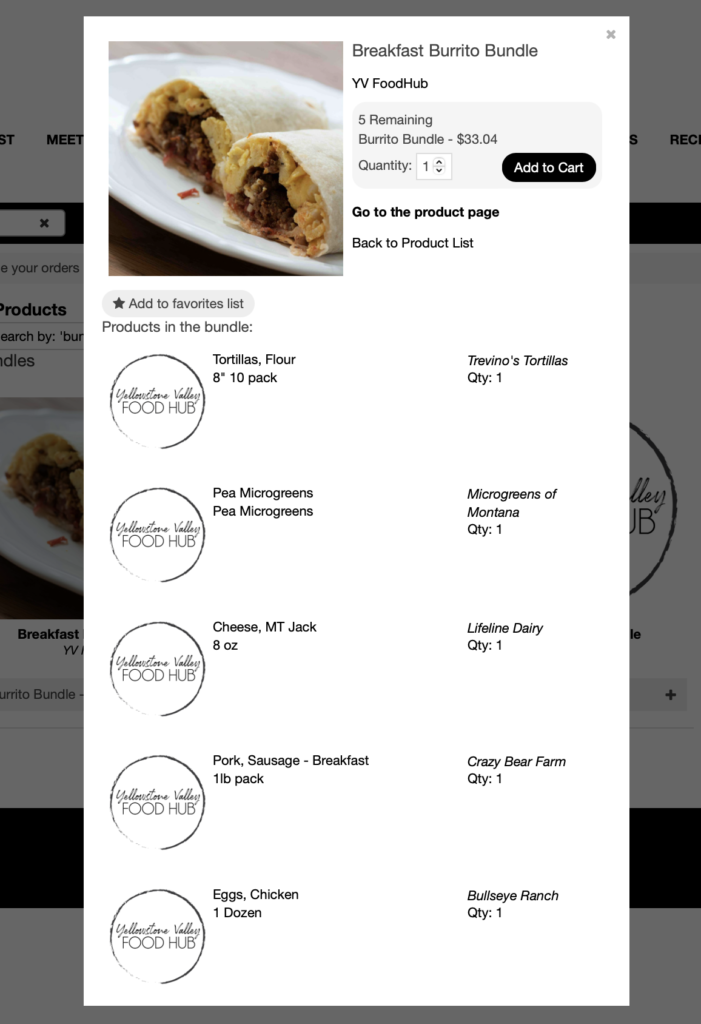Image resolution: width=701 pixels, height=1024 pixels.
Task: Go to the product page
Action: (x=425, y=212)
